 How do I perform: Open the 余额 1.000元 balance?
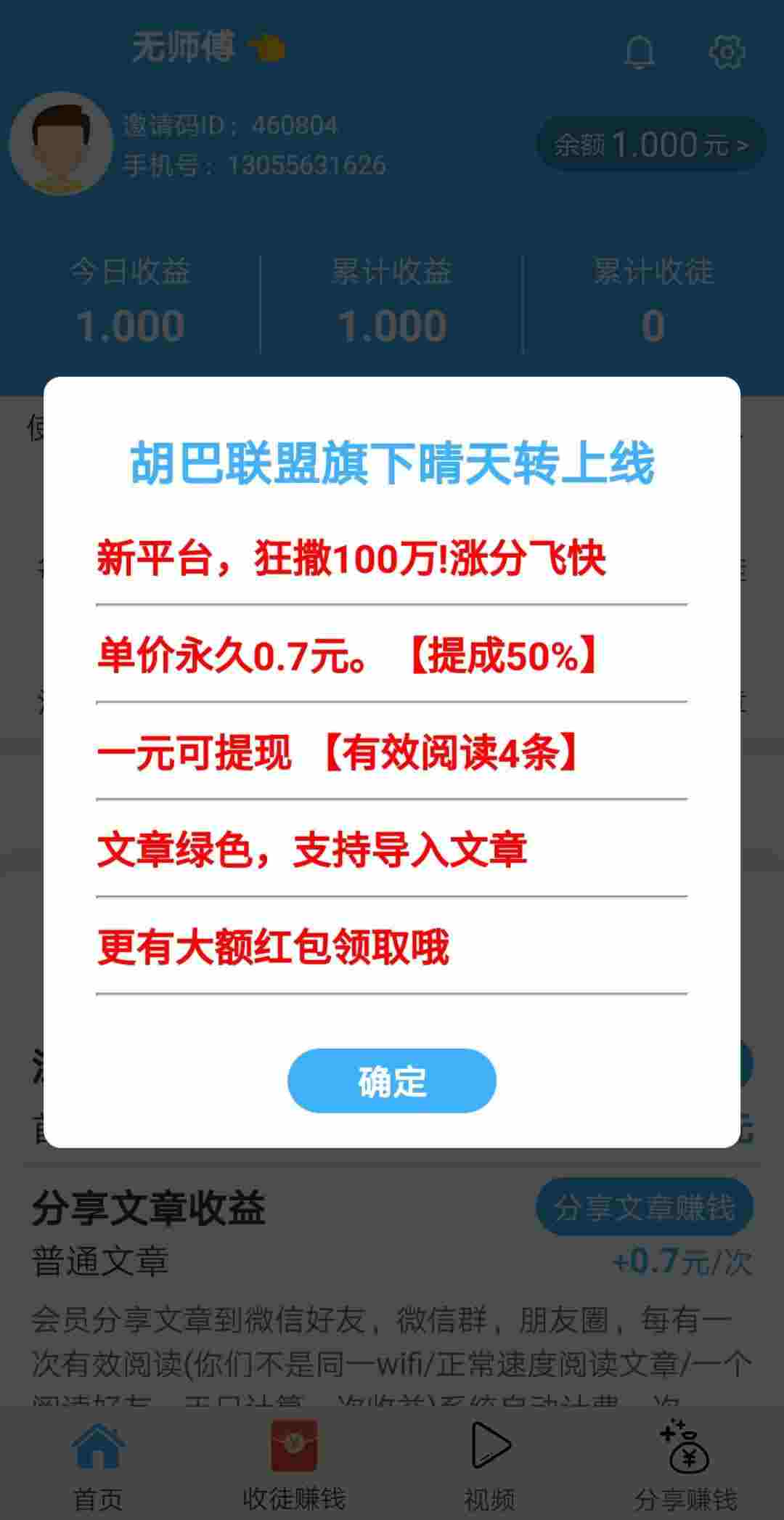[x=651, y=145]
